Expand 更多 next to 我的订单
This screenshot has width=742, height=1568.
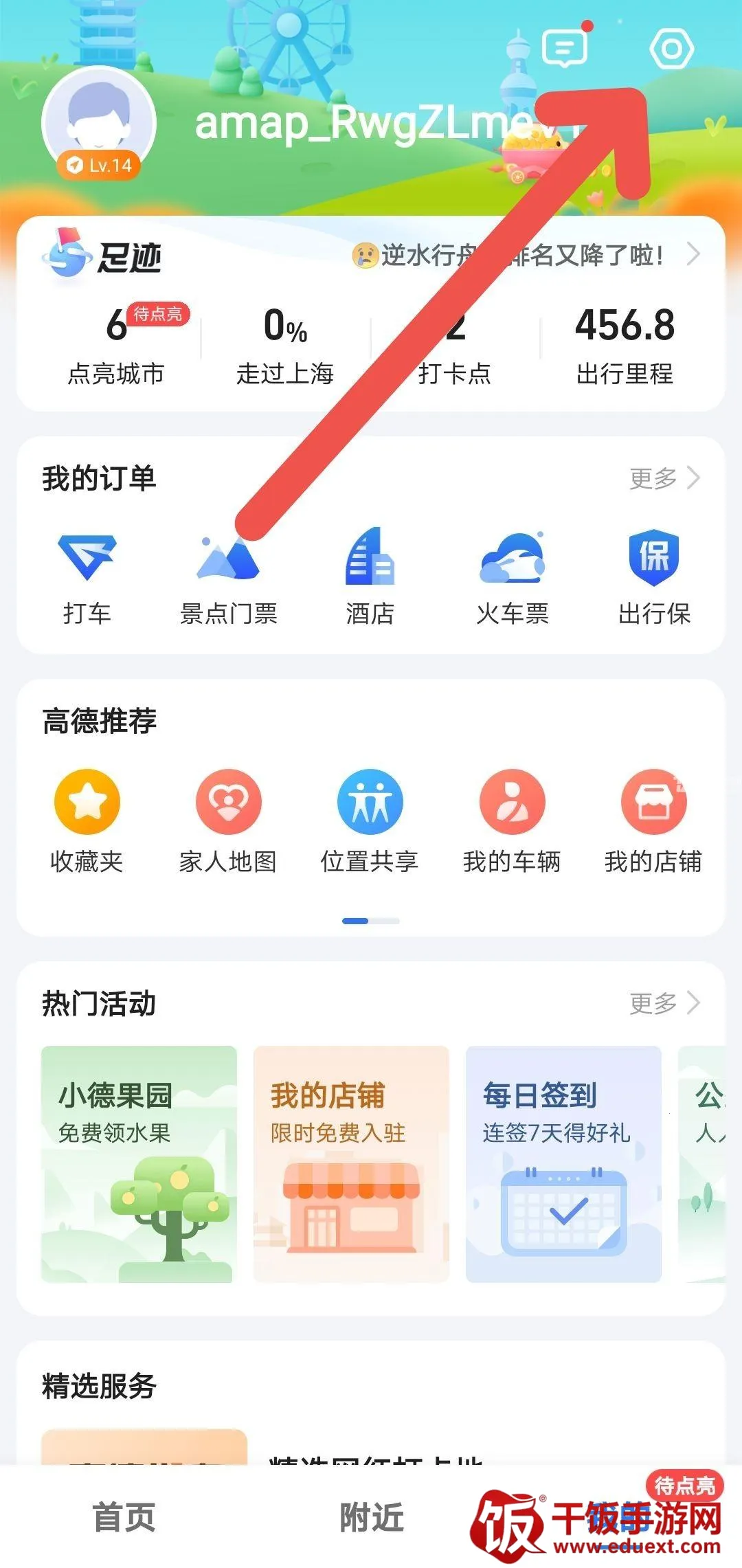pos(661,480)
